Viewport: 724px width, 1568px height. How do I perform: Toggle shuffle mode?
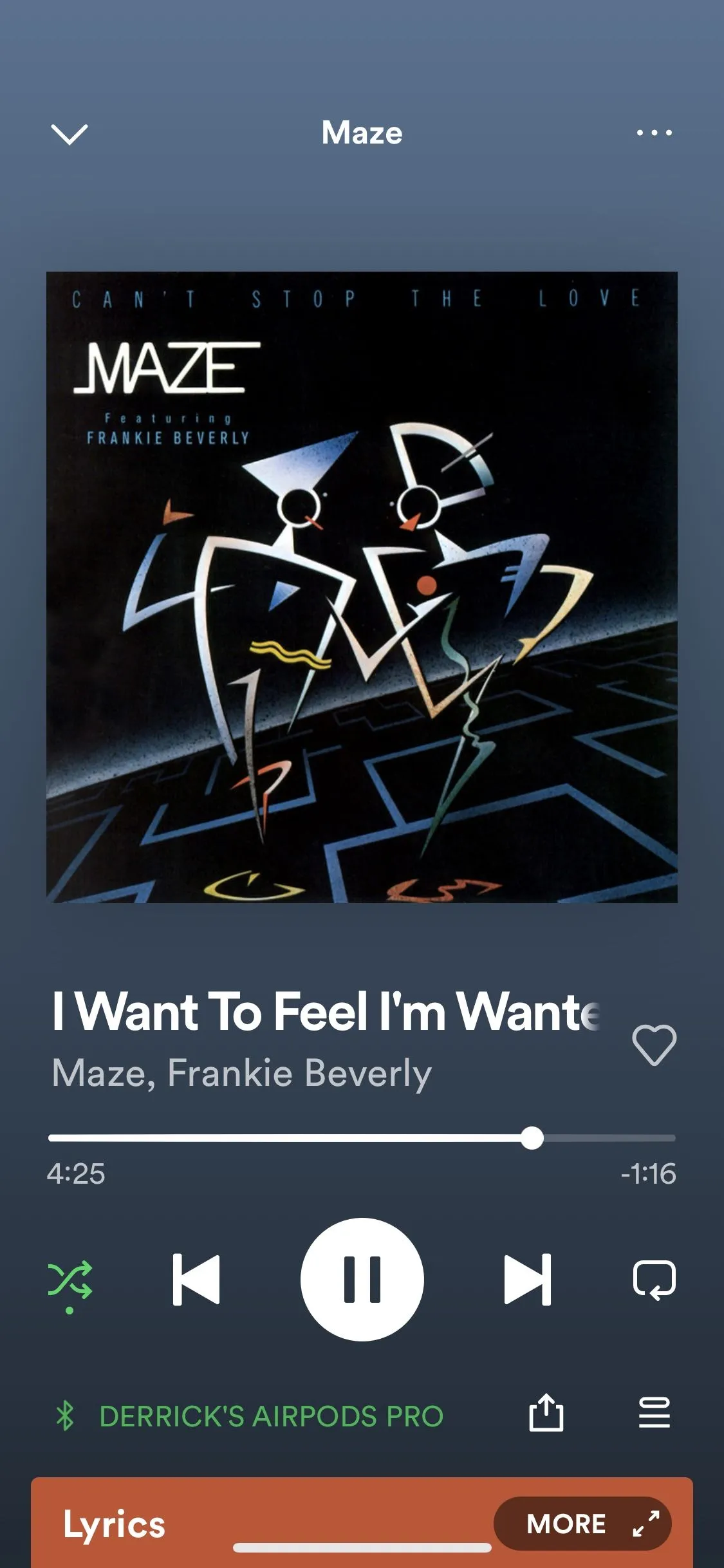[70, 1280]
